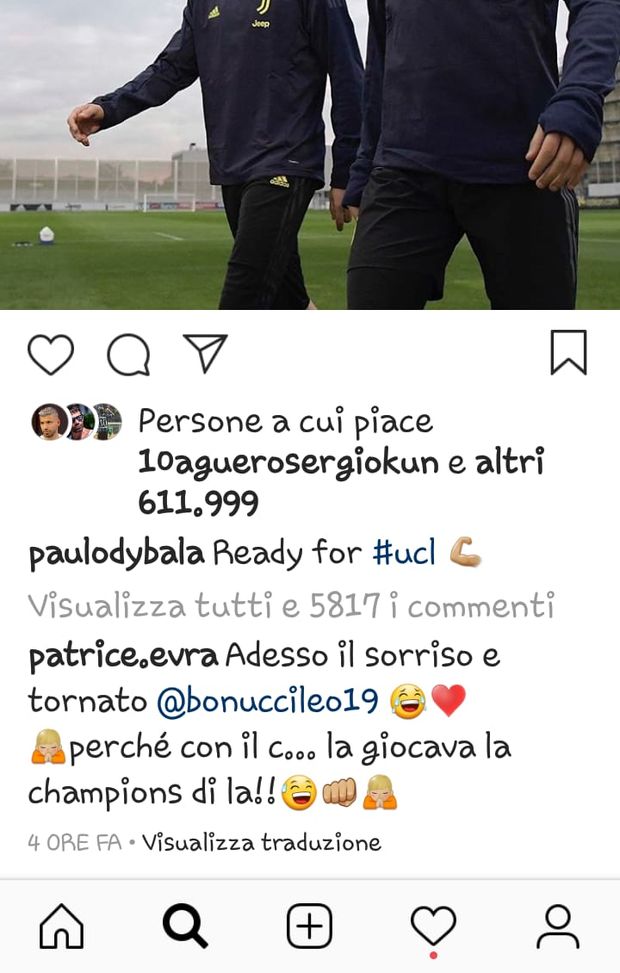Go to the Home feed tab
Image resolution: width=620 pixels, height=973 pixels.
tap(61, 927)
